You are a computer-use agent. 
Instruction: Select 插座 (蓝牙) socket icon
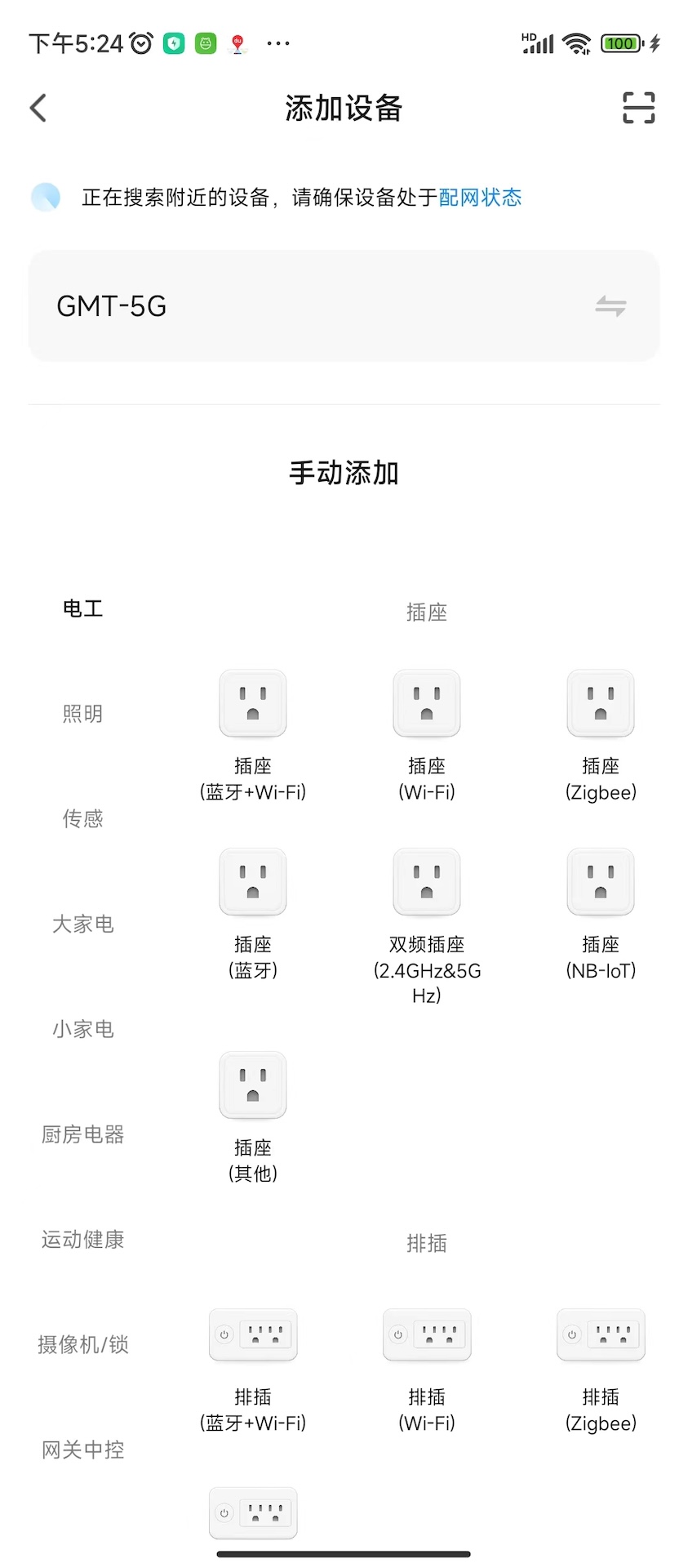point(252,882)
